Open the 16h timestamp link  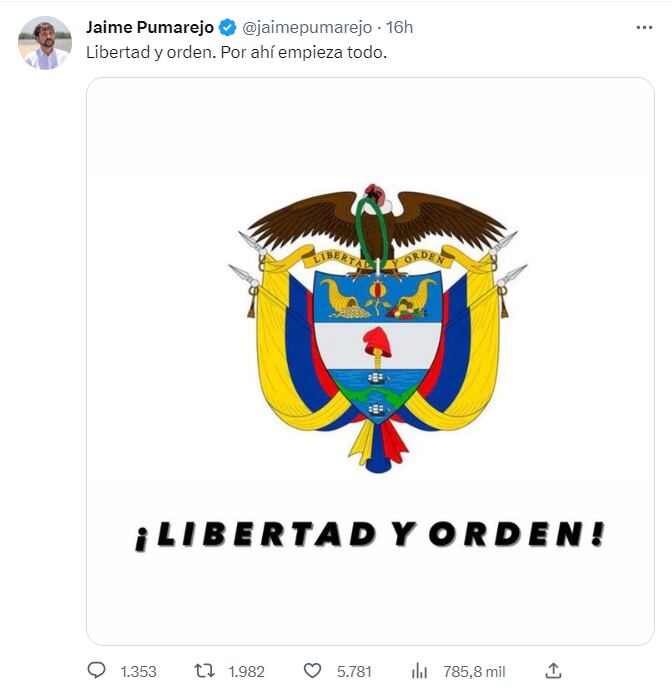(401, 27)
